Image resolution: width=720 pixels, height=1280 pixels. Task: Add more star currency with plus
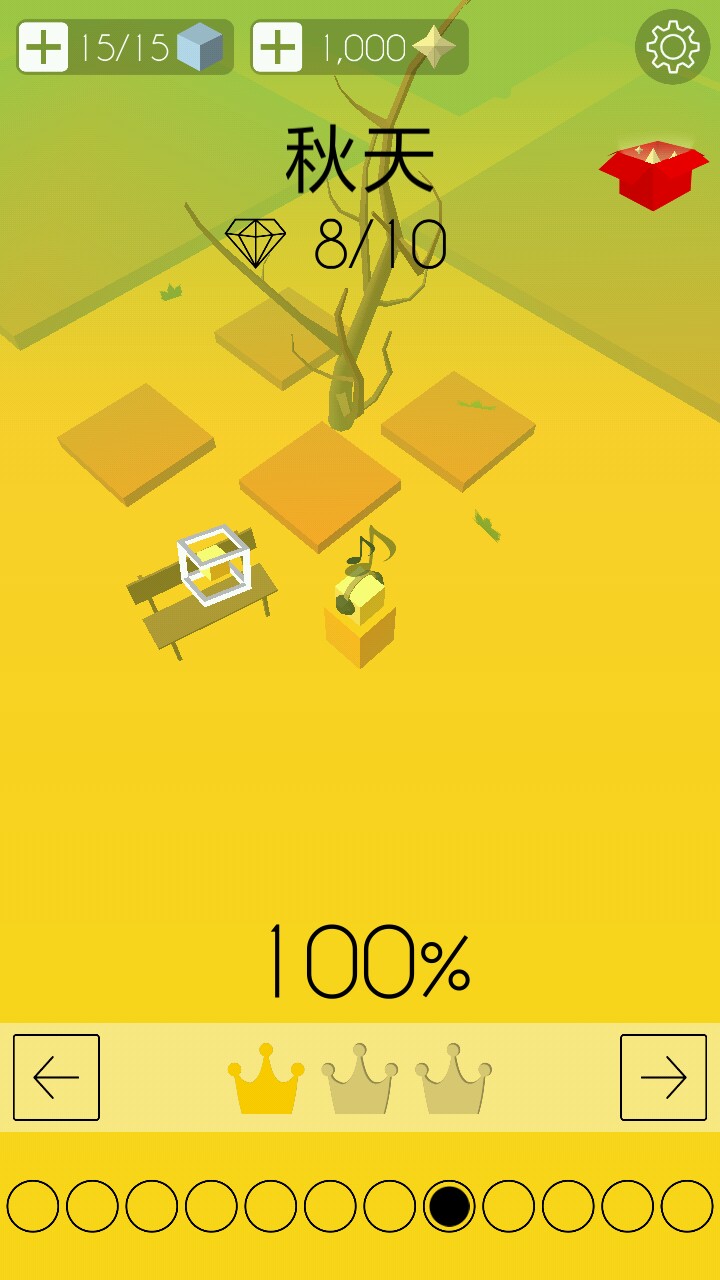(x=277, y=47)
